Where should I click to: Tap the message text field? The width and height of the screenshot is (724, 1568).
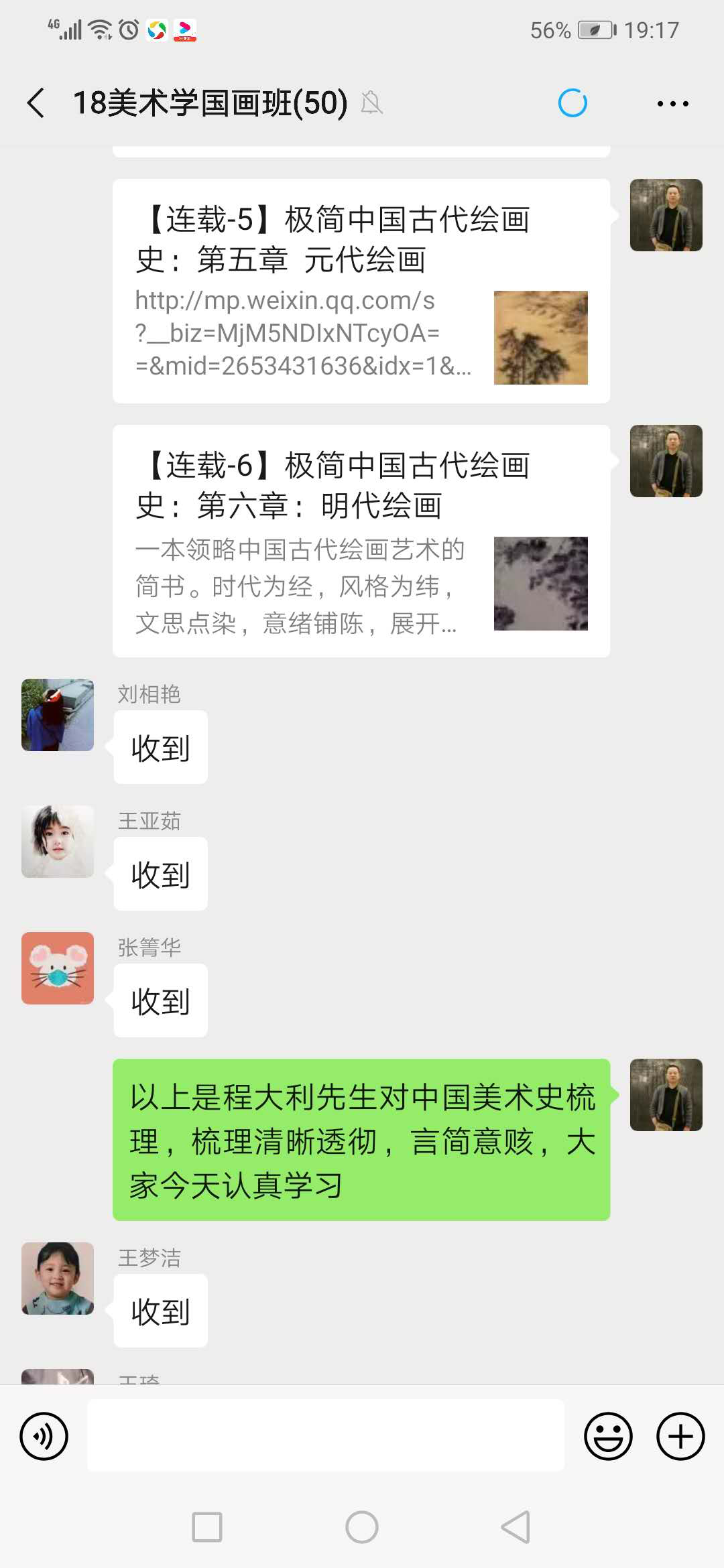coord(326,1436)
